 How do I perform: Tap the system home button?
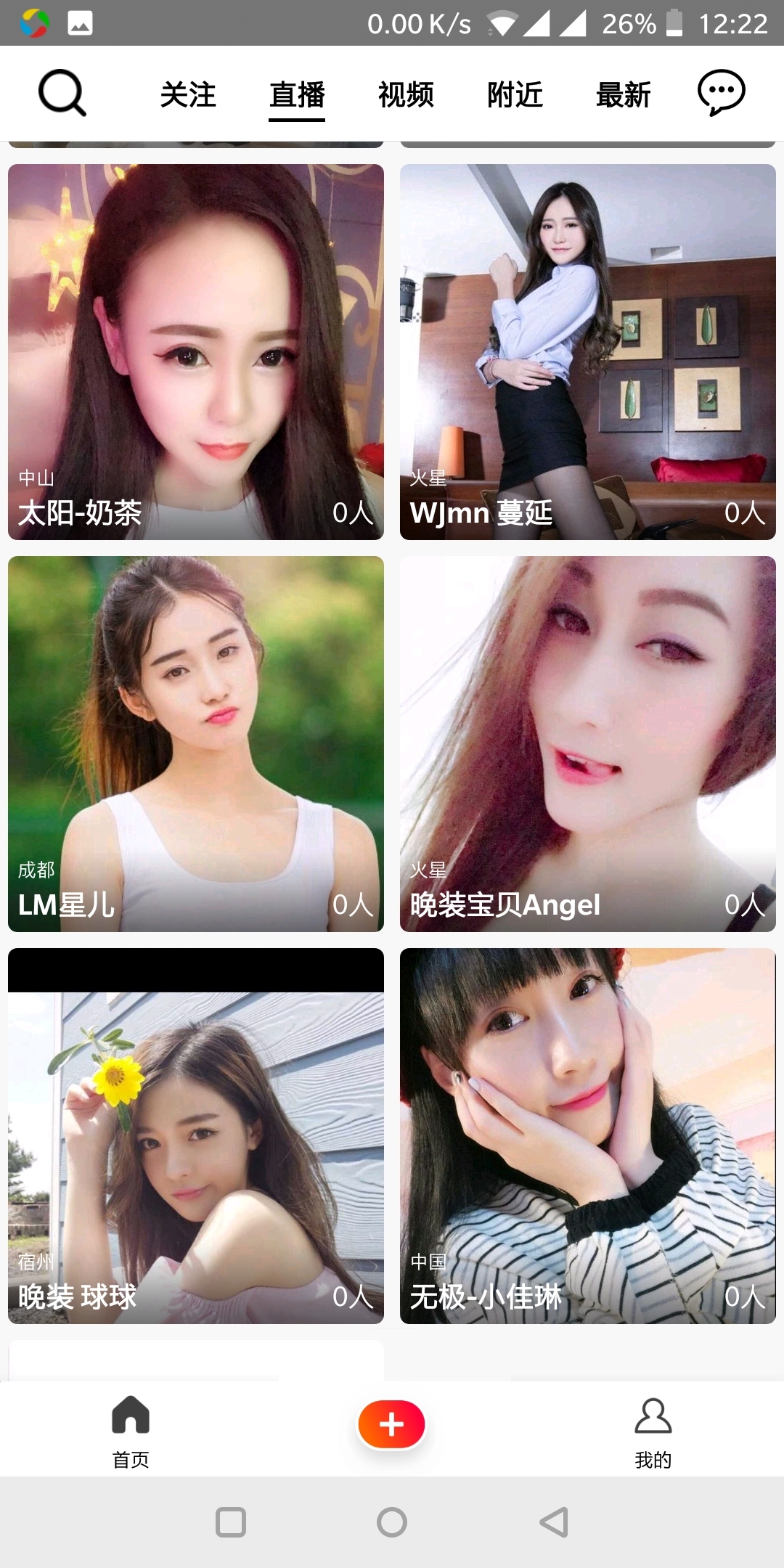(x=392, y=1522)
